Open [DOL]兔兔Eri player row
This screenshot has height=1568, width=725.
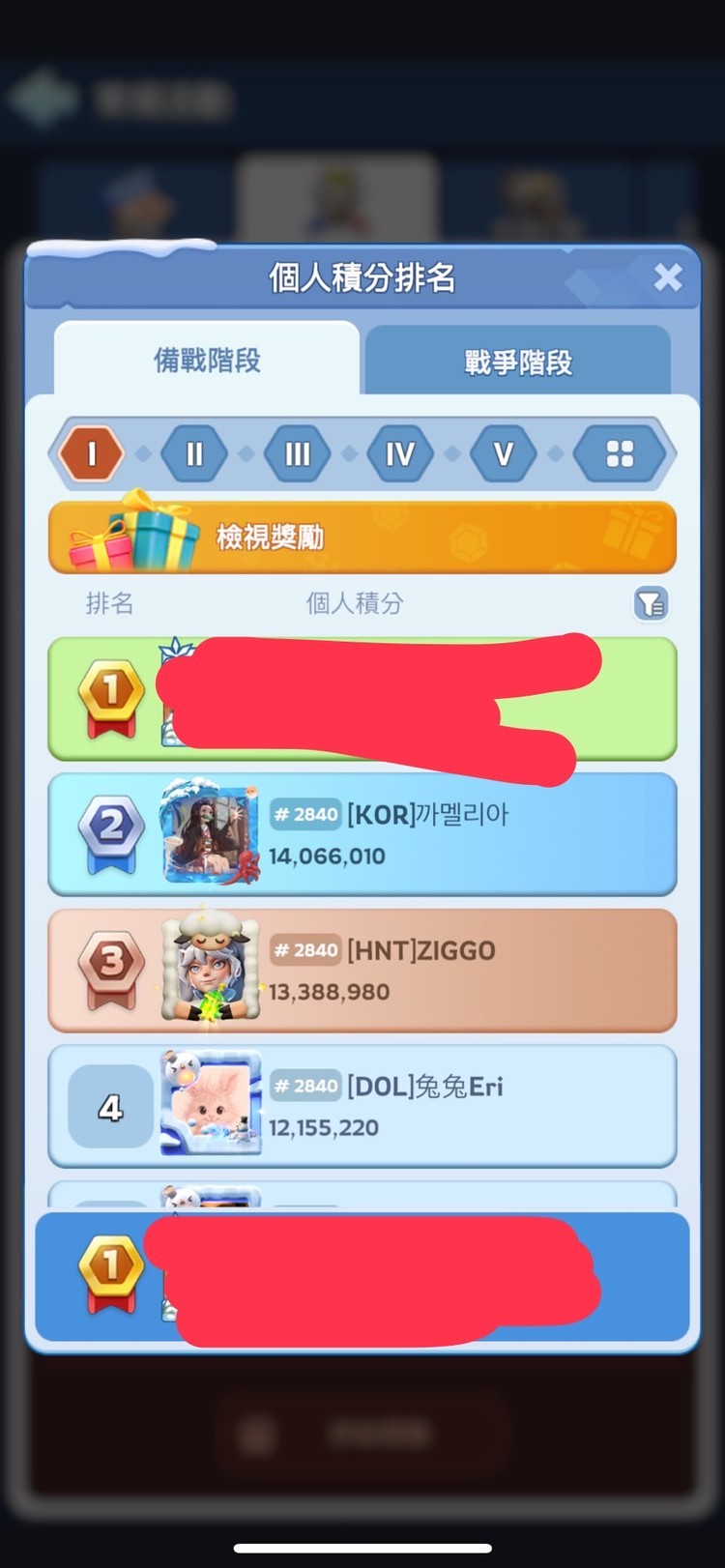click(x=362, y=1105)
